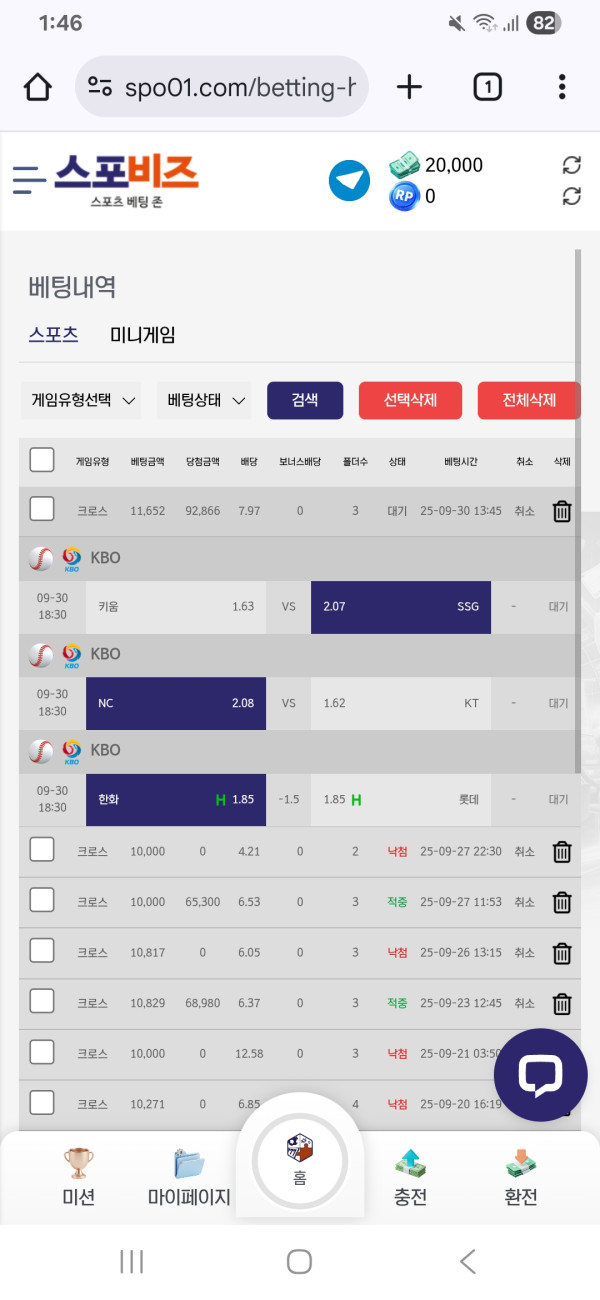600x1300 pixels.
Task: Open the Telegram channel icon
Action: click(349, 181)
